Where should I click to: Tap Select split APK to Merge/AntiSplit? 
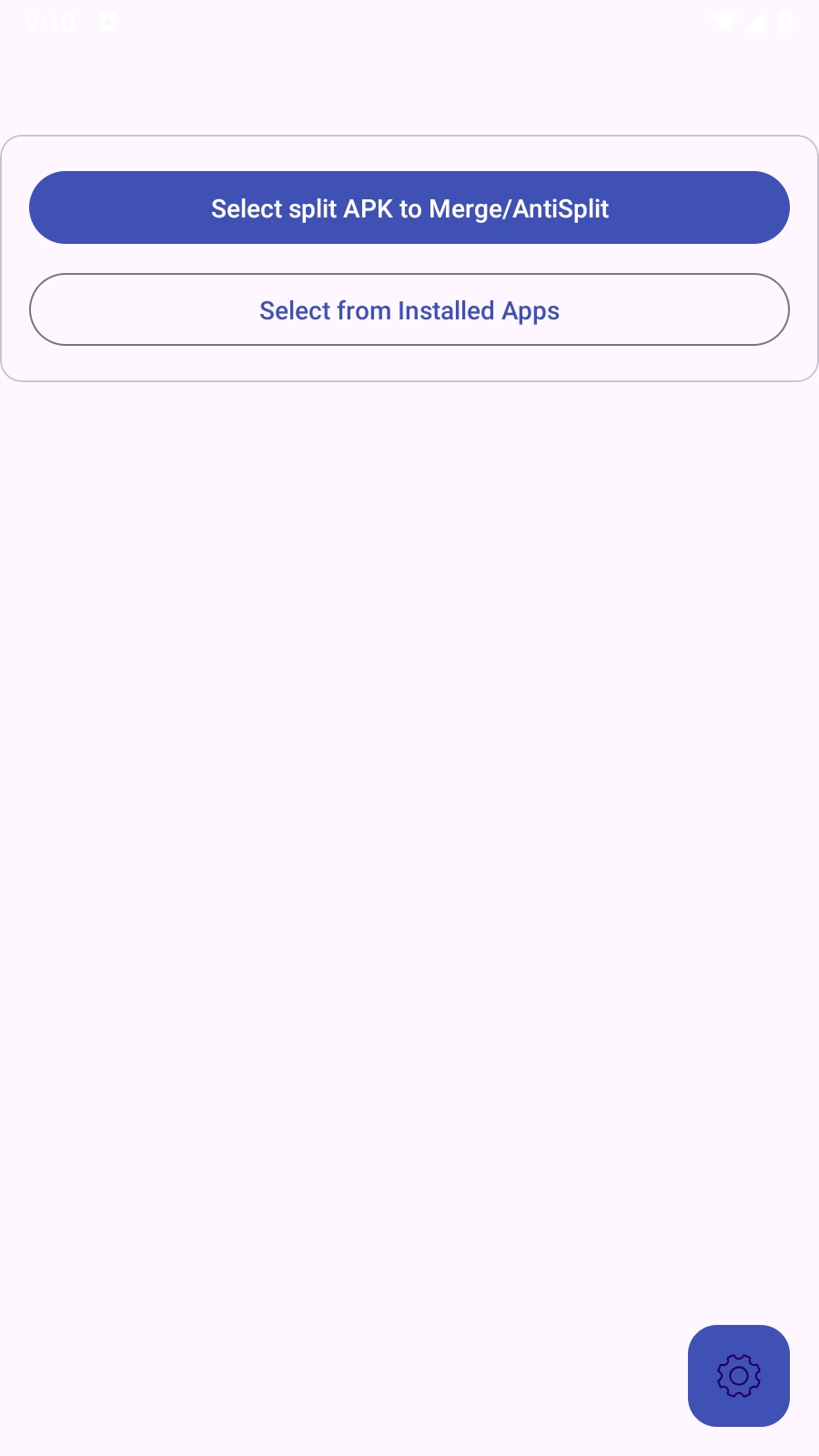click(409, 208)
